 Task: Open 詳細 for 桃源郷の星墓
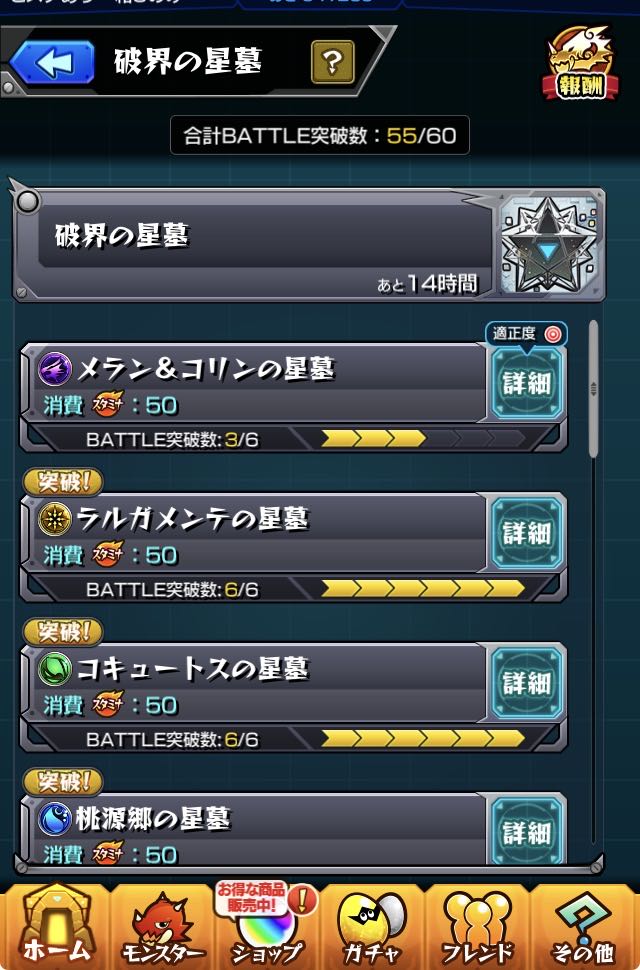tap(526, 831)
